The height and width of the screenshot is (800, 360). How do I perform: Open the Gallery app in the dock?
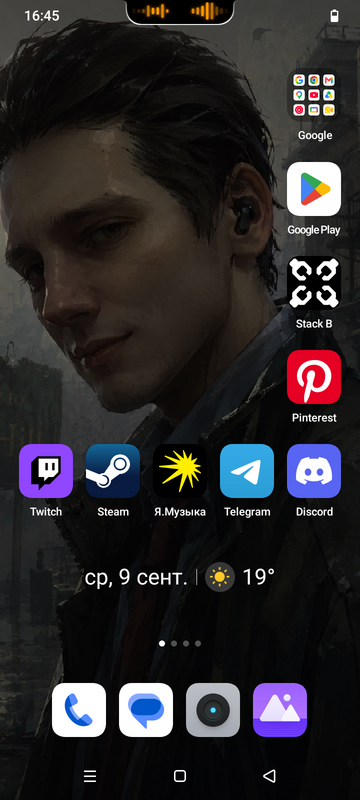coord(280,710)
